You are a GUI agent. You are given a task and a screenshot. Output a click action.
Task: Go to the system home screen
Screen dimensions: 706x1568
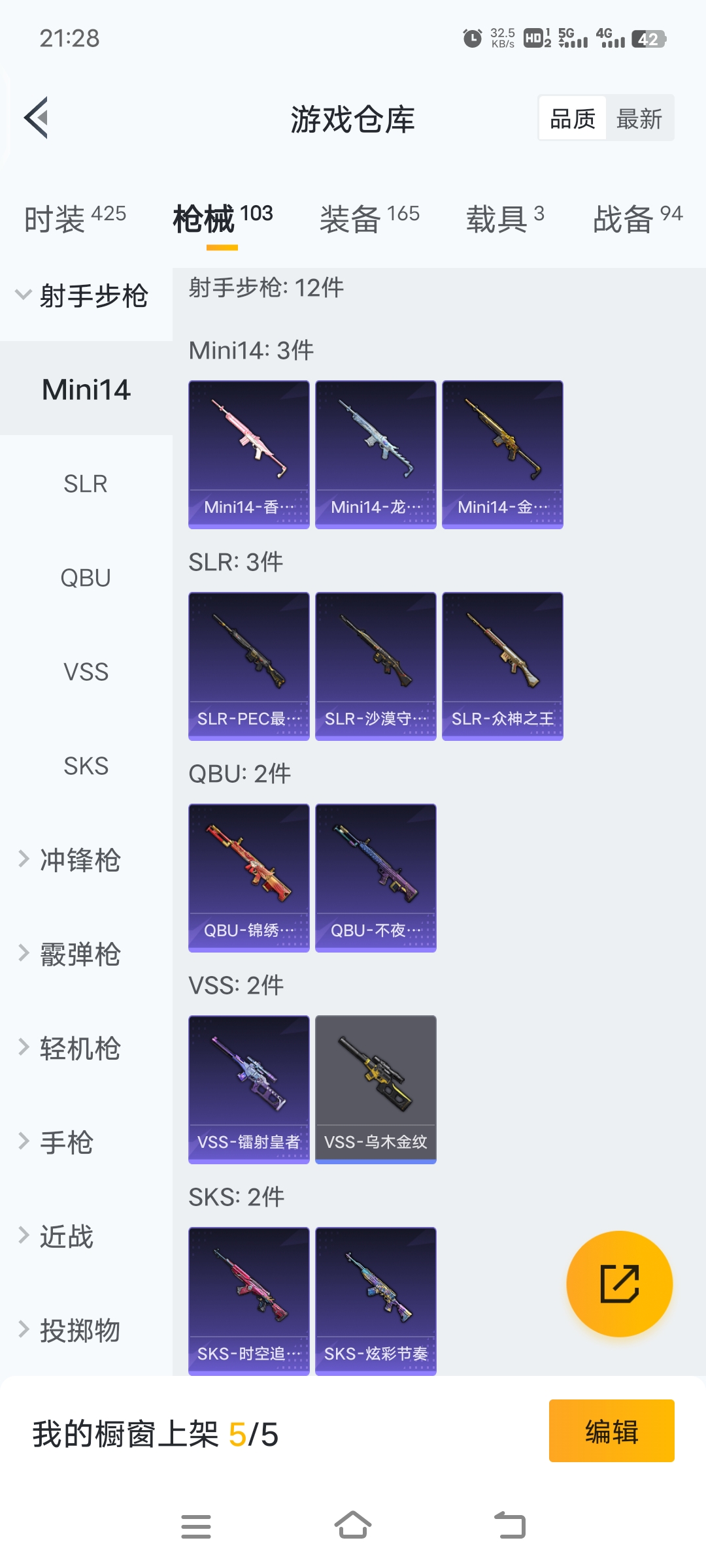(353, 1526)
